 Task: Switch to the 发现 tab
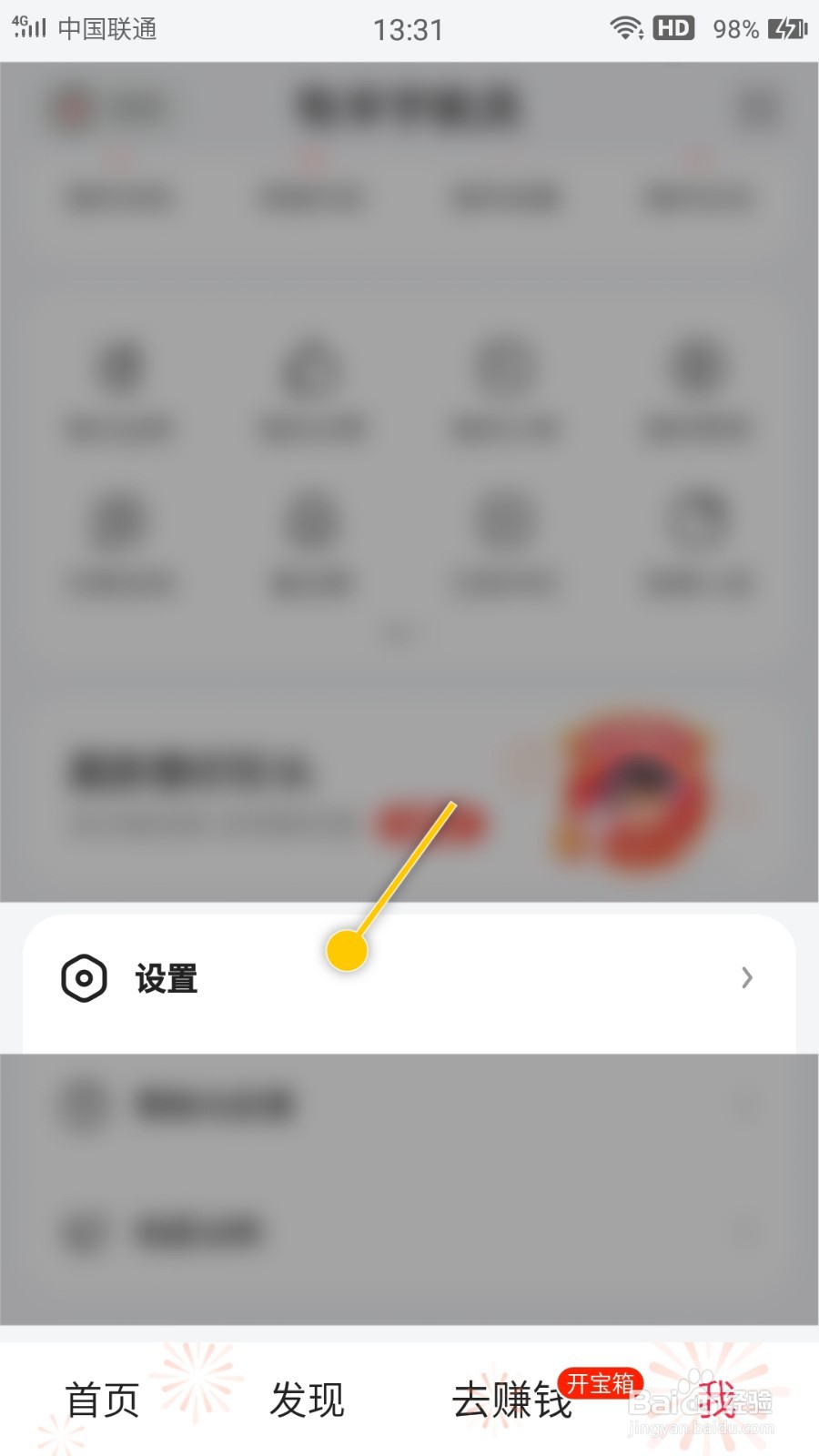(x=307, y=1400)
